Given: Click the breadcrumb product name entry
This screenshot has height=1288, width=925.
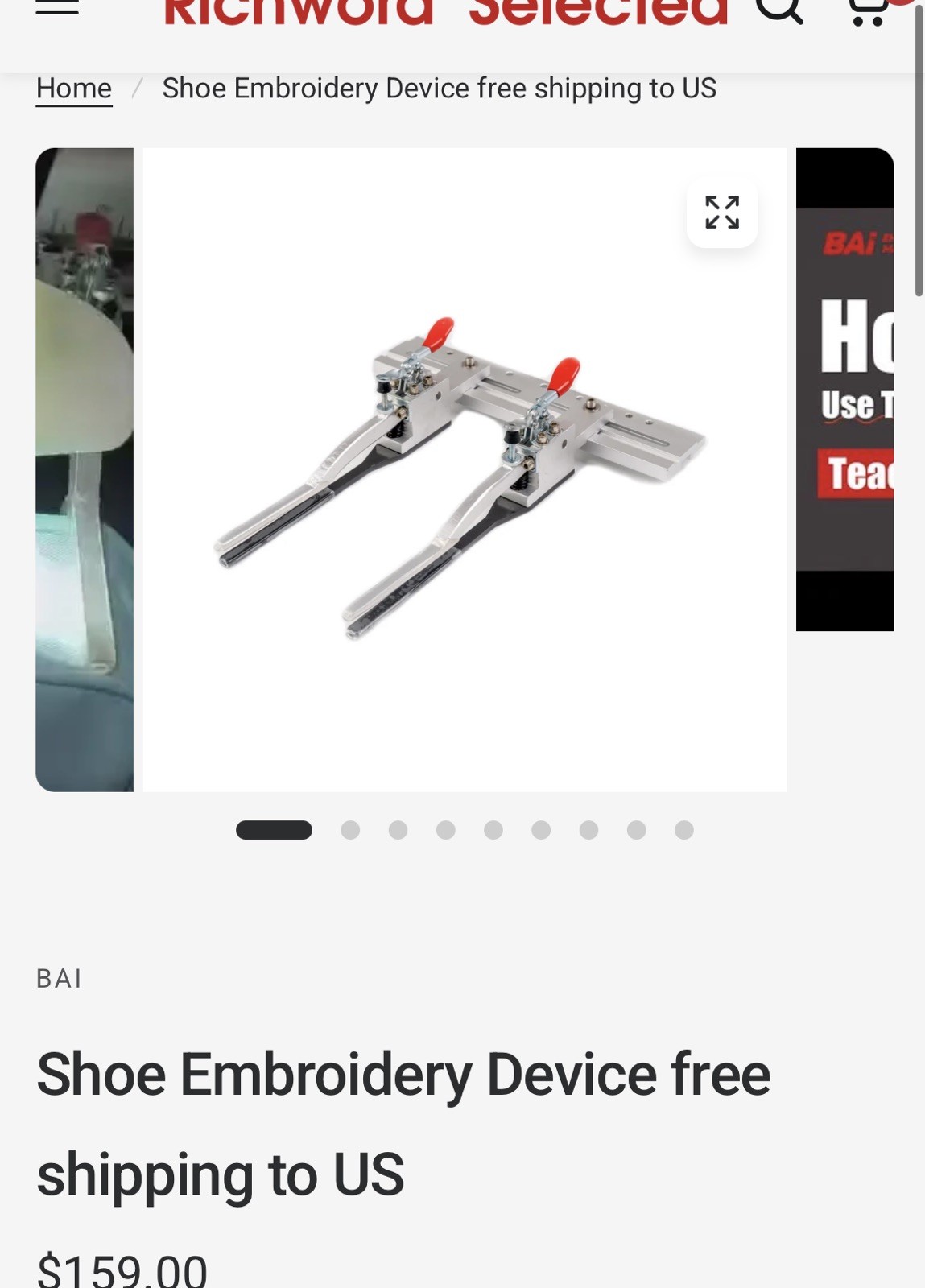Looking at the screenshot, I should [440, 88].
